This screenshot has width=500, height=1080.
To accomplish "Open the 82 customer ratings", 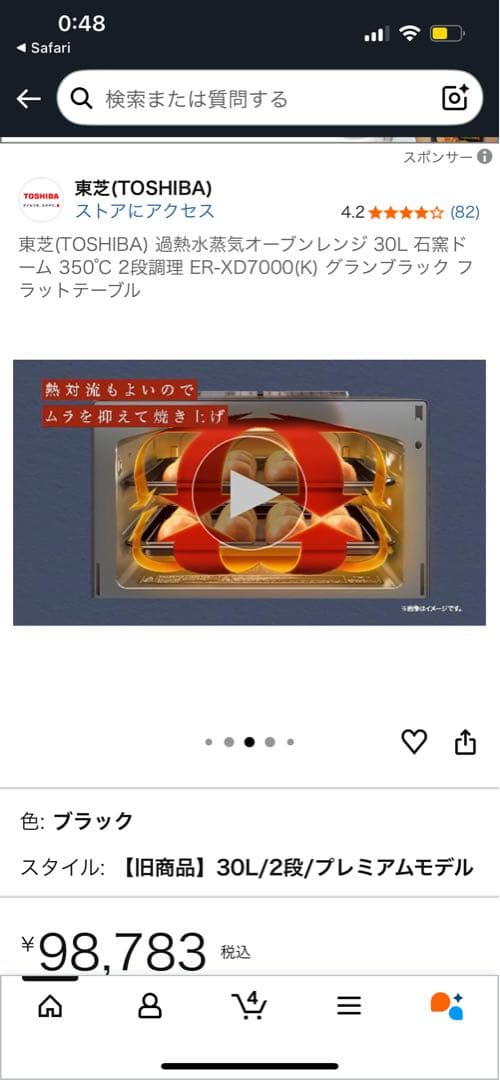I will pos(464,212).
